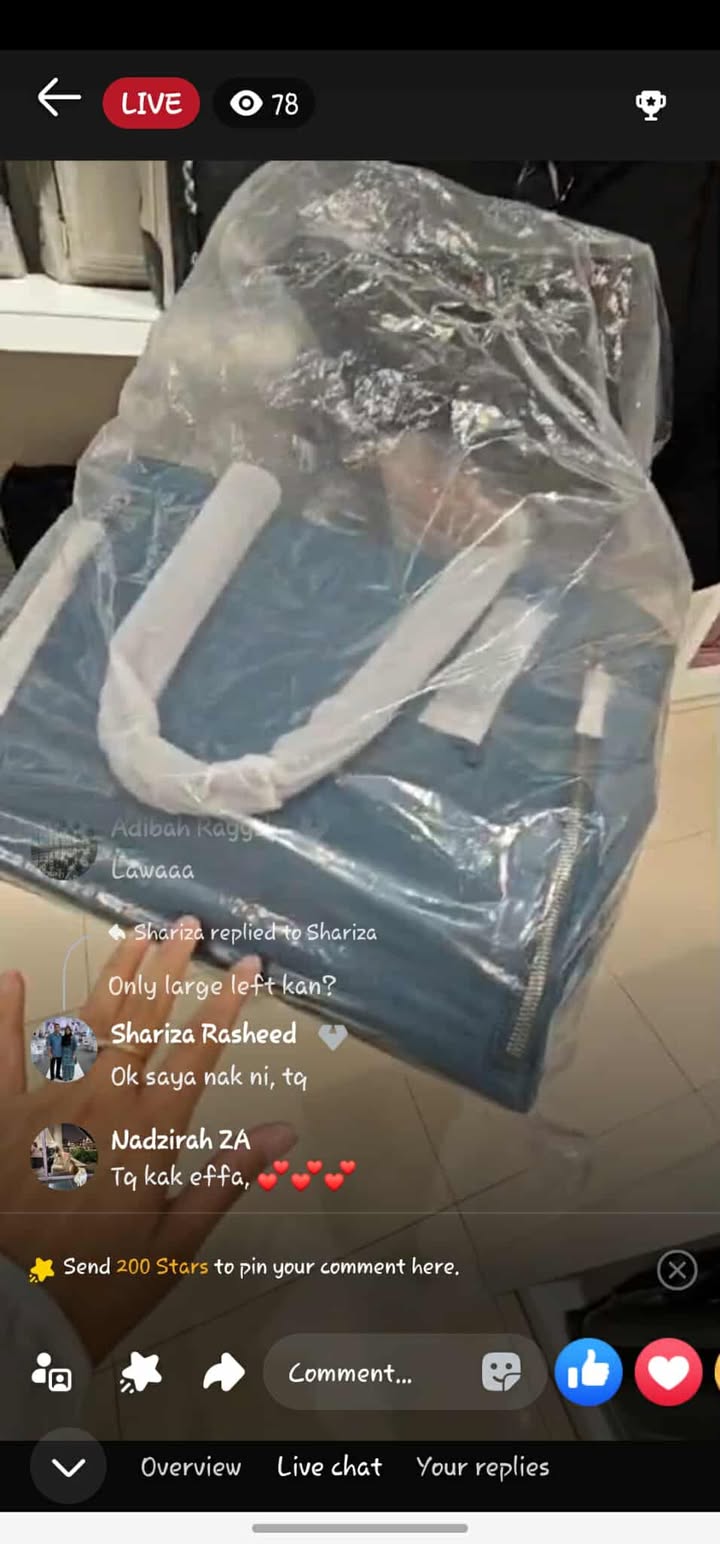720x1544 pixels.
Task: Switch to the Live chat tab
Action: 329,1467
